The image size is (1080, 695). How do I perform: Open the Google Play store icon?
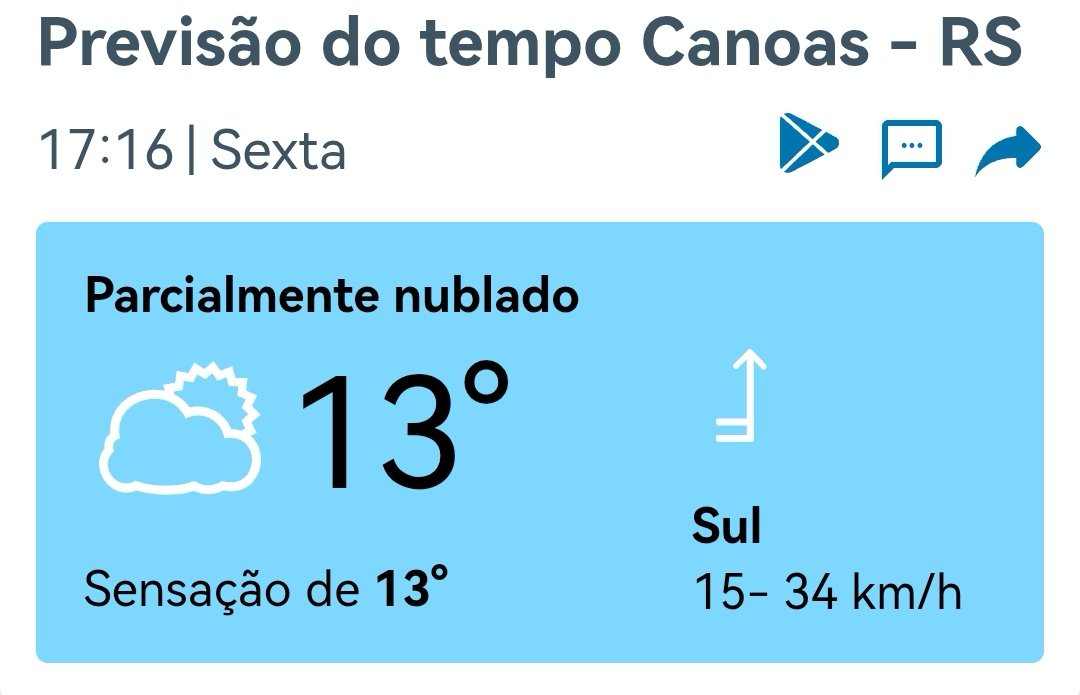tap(806, 147)
